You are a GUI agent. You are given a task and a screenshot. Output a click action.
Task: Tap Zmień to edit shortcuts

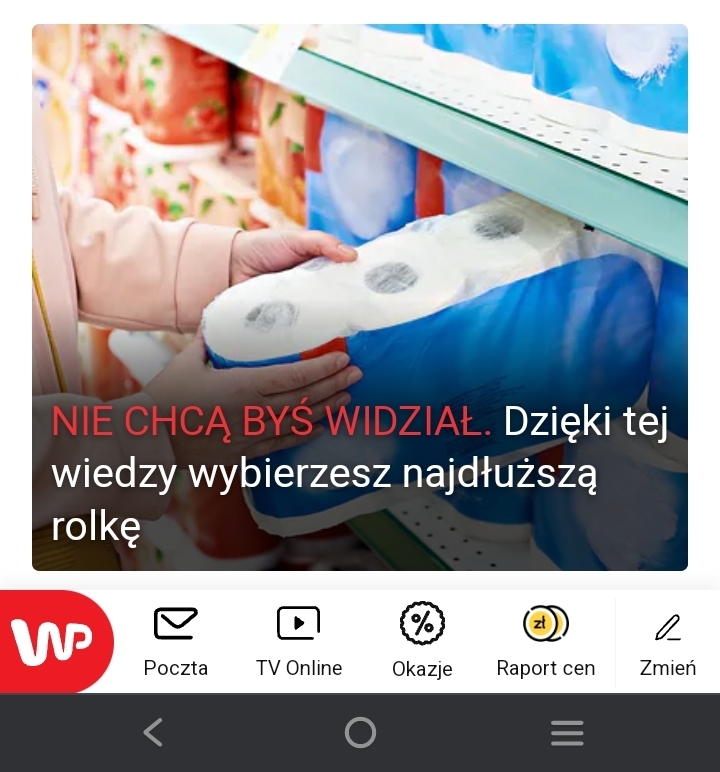coord(667,641)
